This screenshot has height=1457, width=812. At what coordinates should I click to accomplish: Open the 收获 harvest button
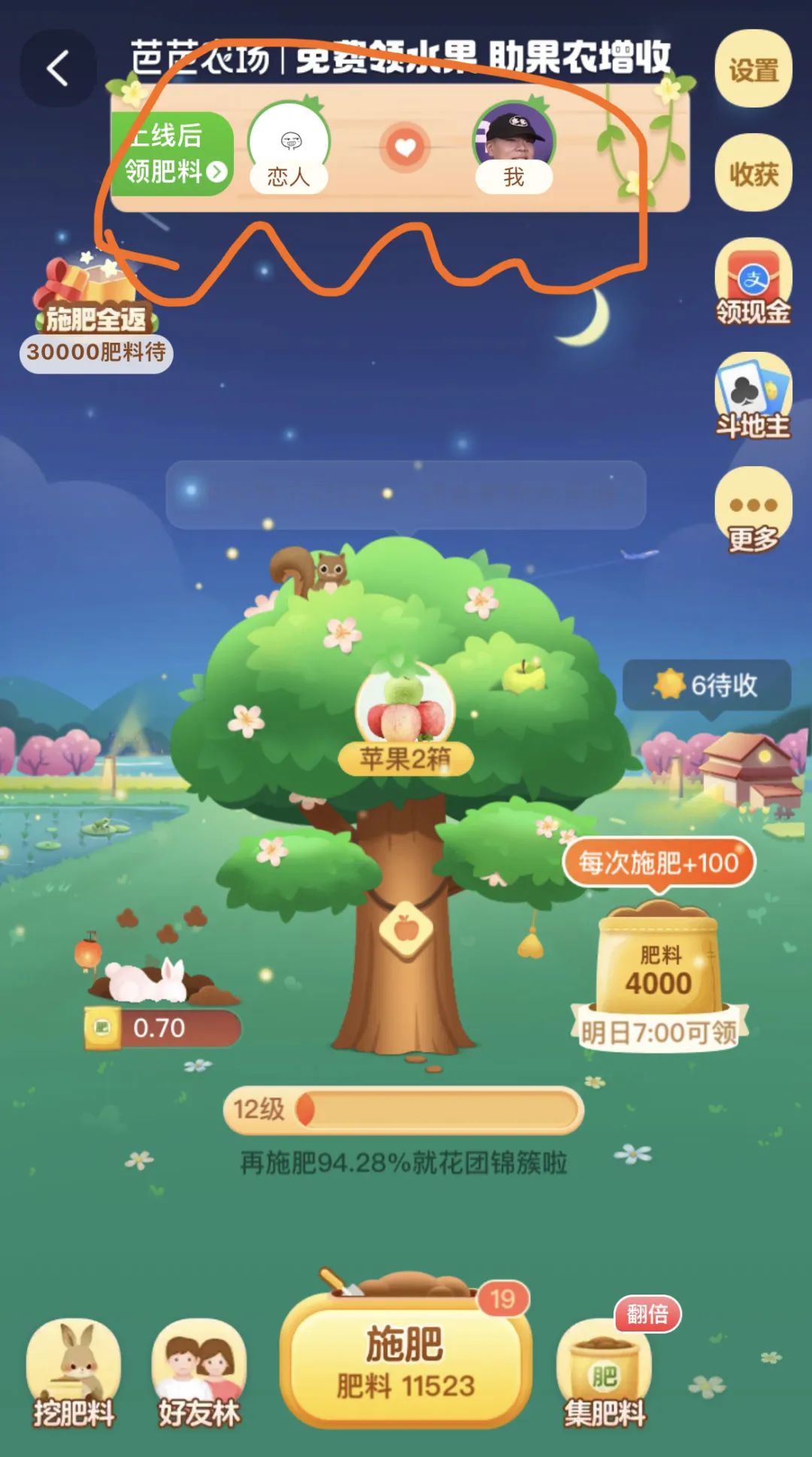pos(753,174)
